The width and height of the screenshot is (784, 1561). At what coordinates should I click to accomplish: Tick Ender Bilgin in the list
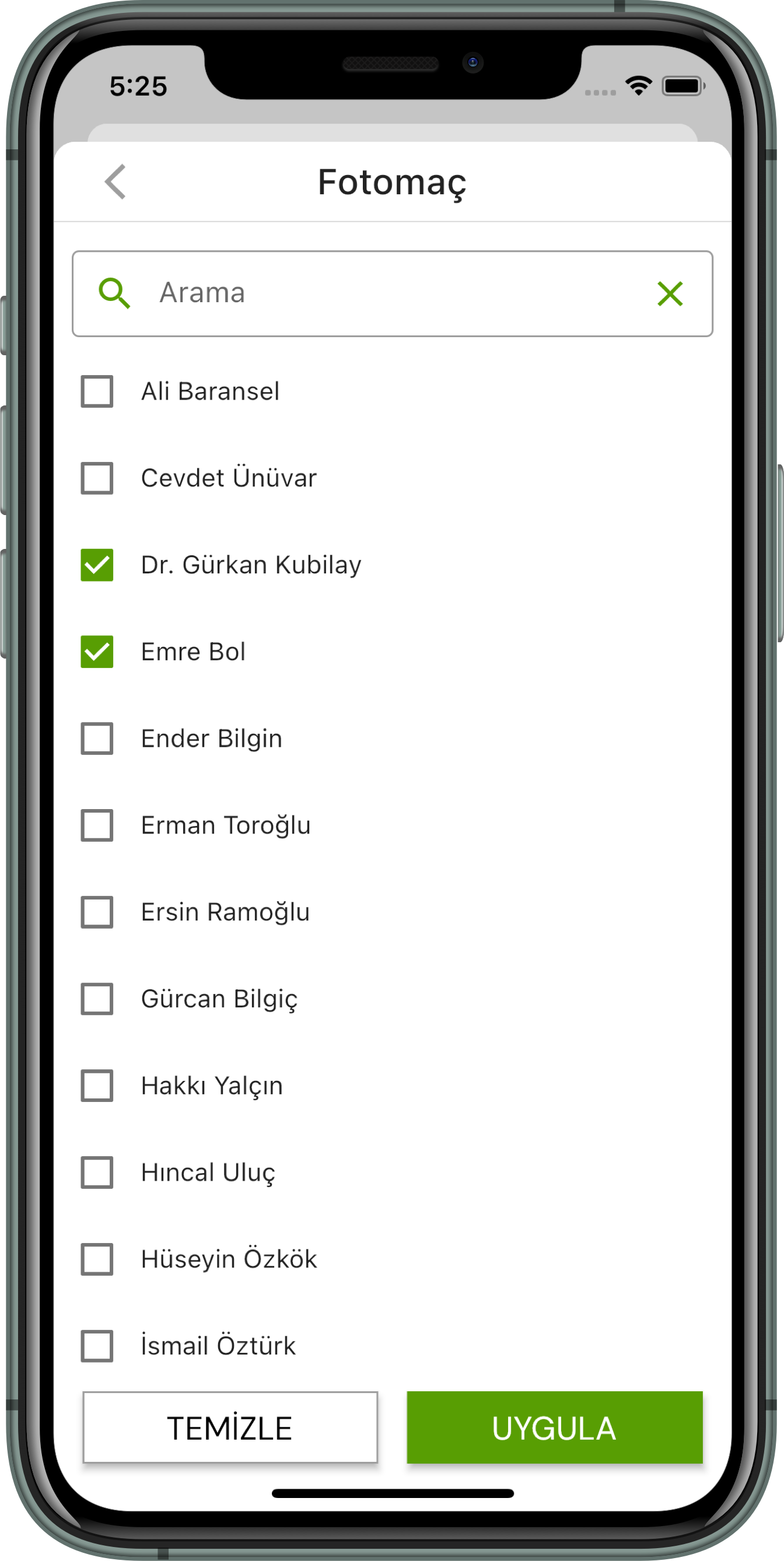[97, 738]
